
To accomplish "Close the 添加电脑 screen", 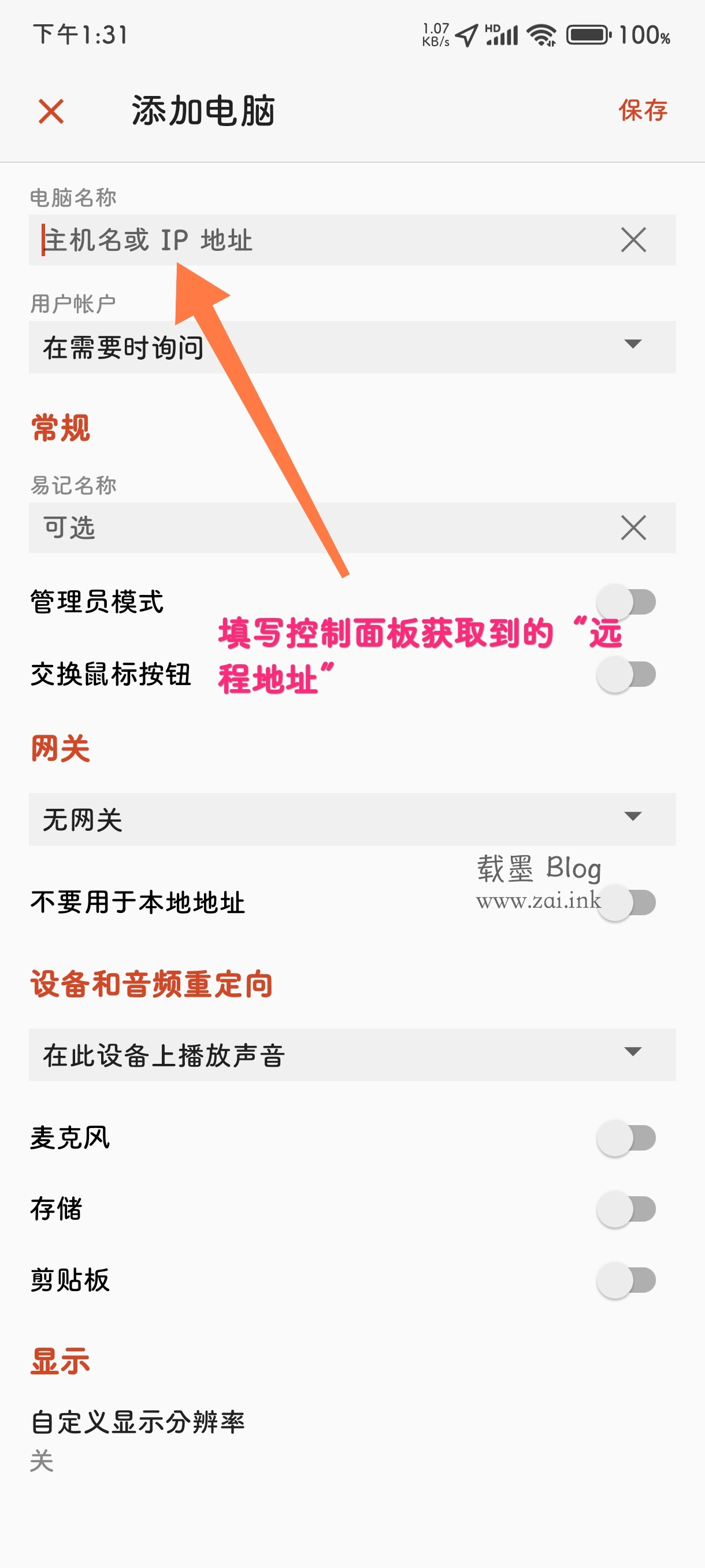I will (51, 112).
